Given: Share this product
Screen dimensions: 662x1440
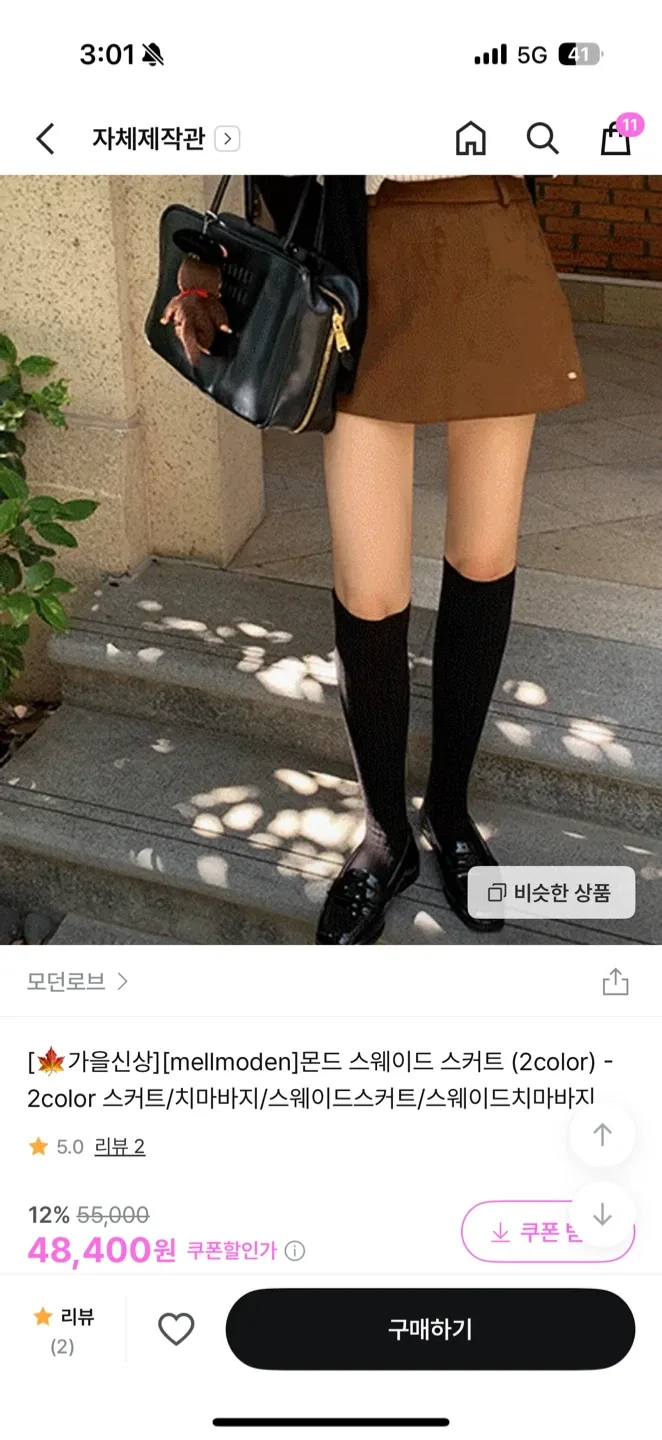Looking at the screenshot, I should coord(615,982).
